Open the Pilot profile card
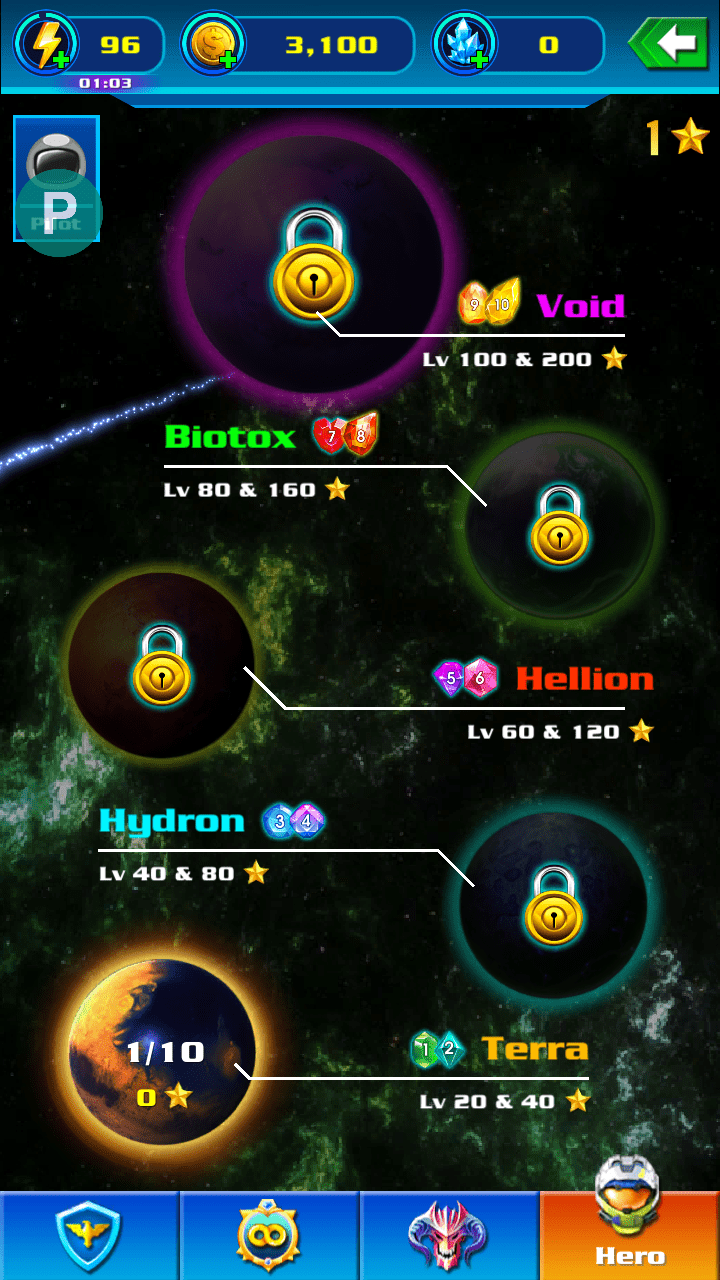The width and height of the screenshot is (720, 1280). click(57, 180)
